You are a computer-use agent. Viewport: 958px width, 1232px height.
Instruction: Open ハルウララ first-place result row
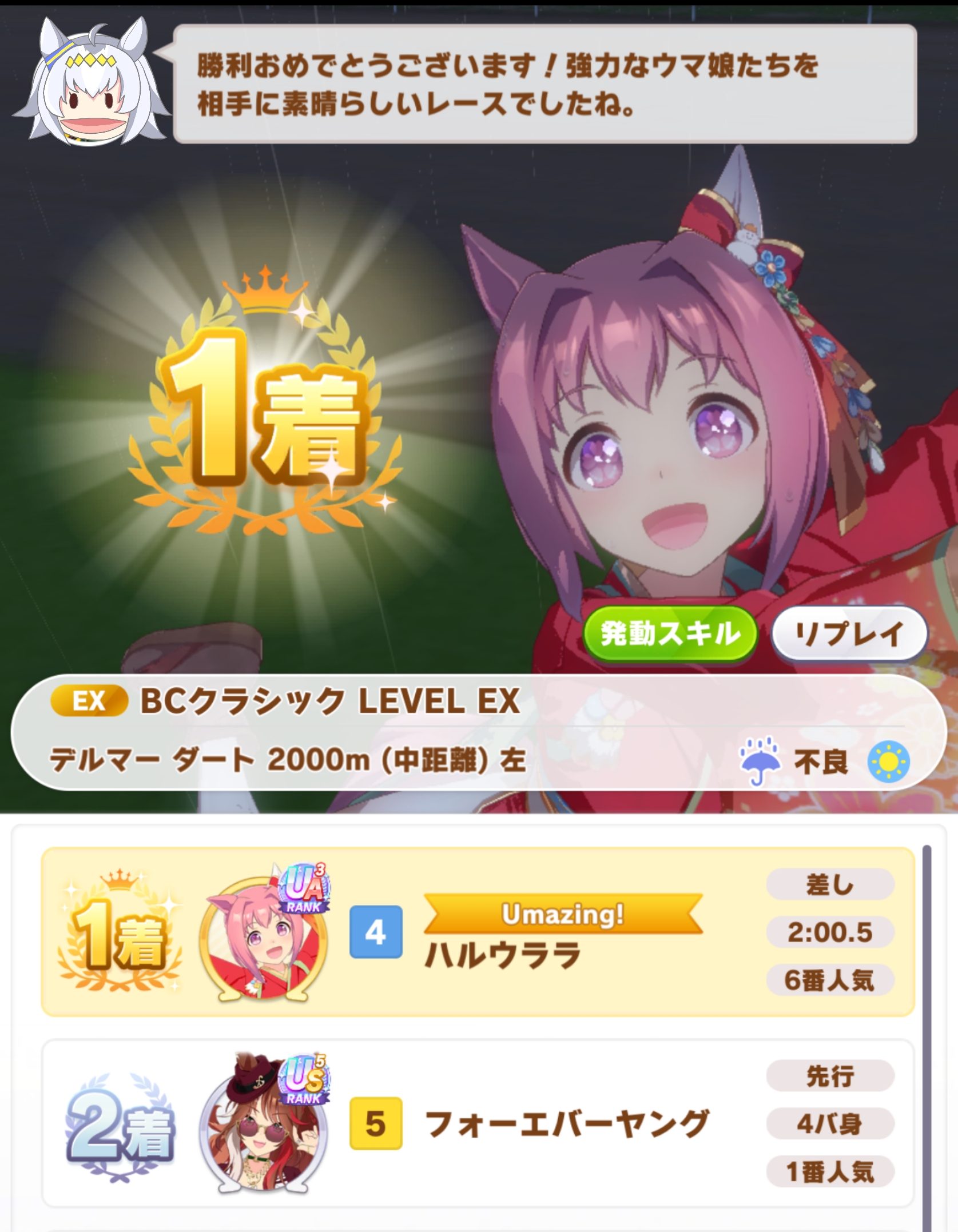pos(478,932)
